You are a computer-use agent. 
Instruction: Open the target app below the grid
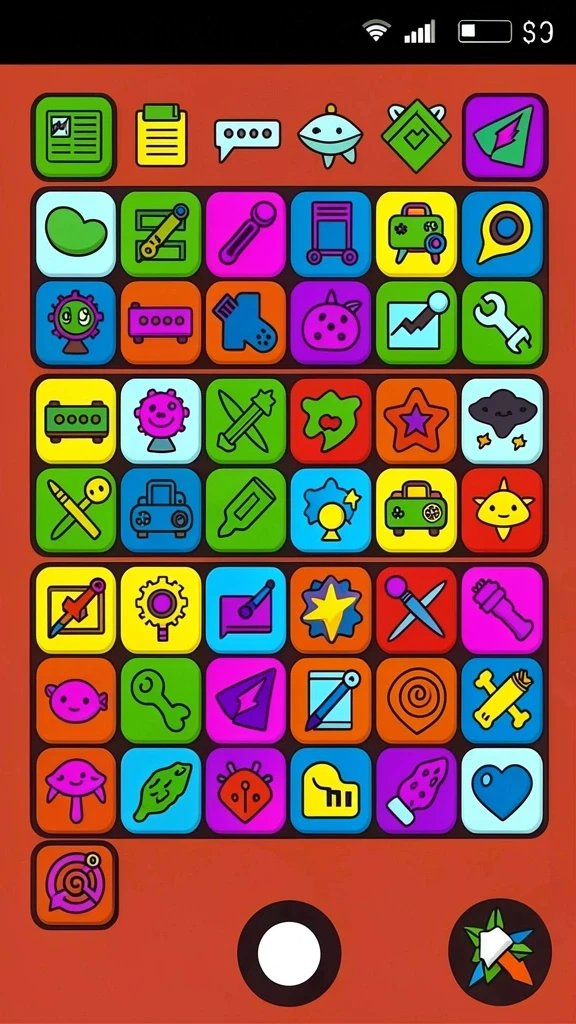click(x=75, y=885)
